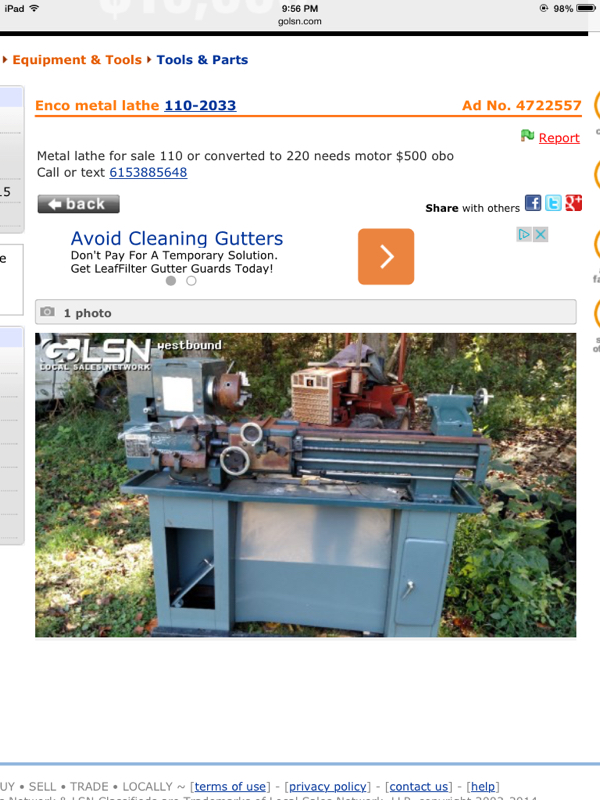Open the privacy policy link
The image size is (600, 800).
328,787
